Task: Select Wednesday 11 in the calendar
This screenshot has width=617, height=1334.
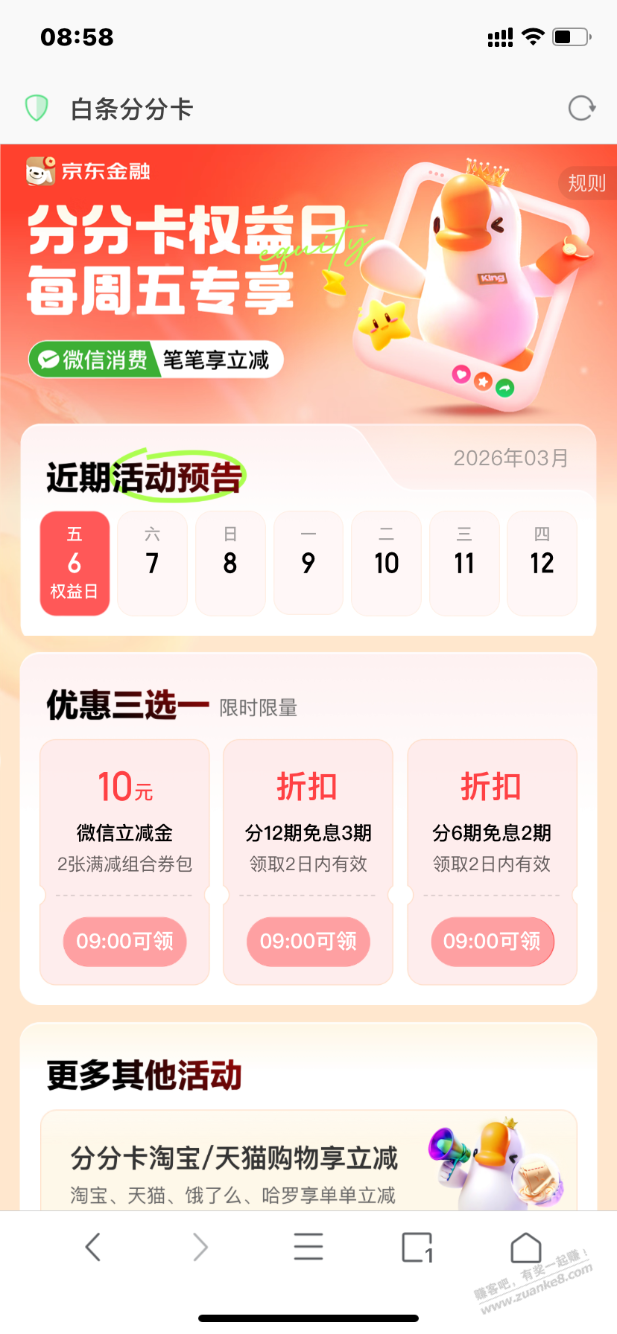Action: [x=464, y=563]
